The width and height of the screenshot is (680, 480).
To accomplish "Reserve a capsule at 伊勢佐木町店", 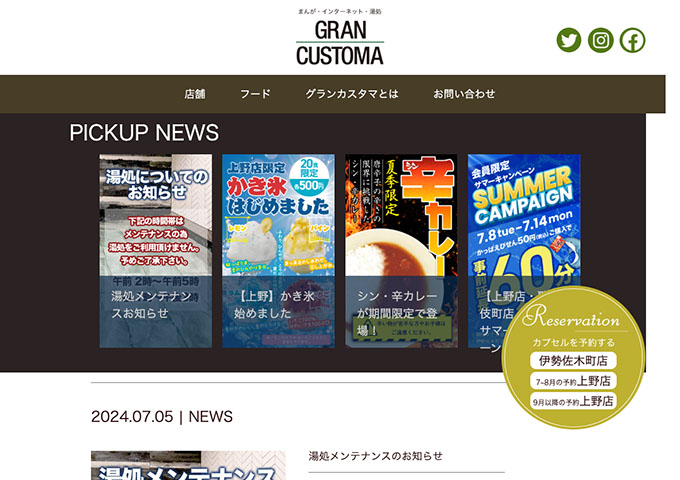I will (x=572, y=360).
